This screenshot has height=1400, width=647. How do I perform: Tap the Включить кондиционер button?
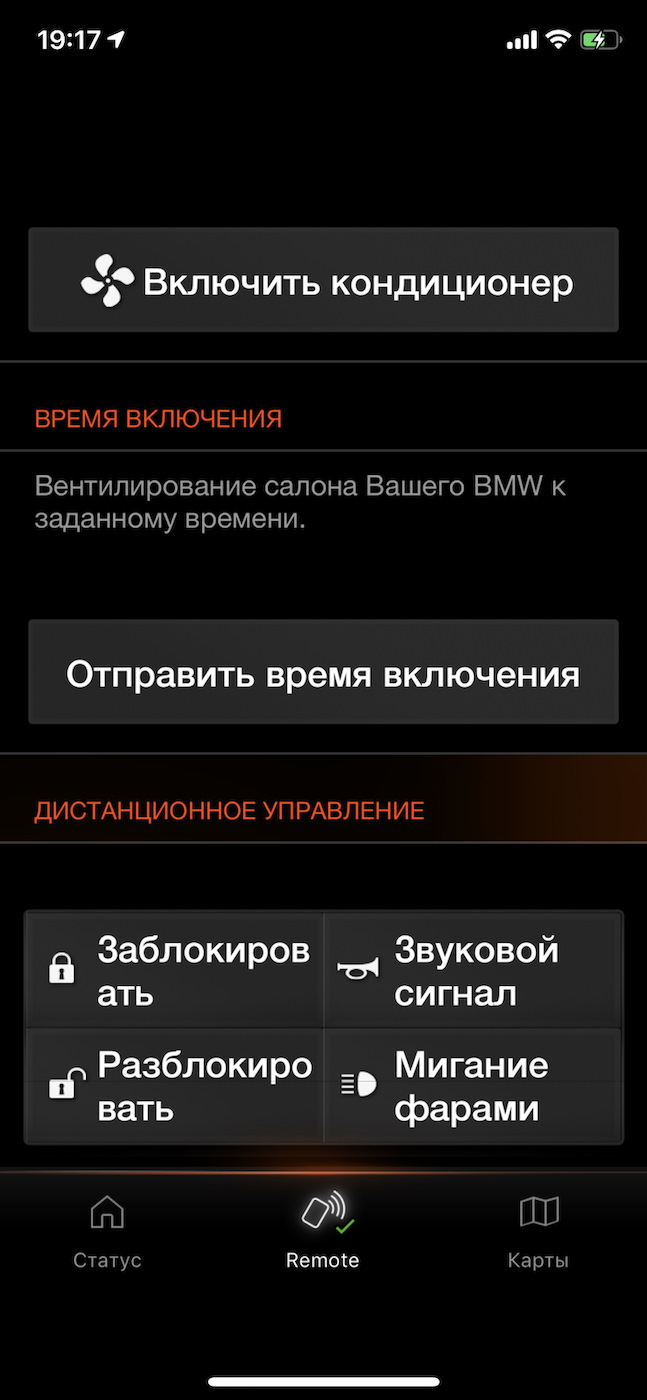point(323,281)
